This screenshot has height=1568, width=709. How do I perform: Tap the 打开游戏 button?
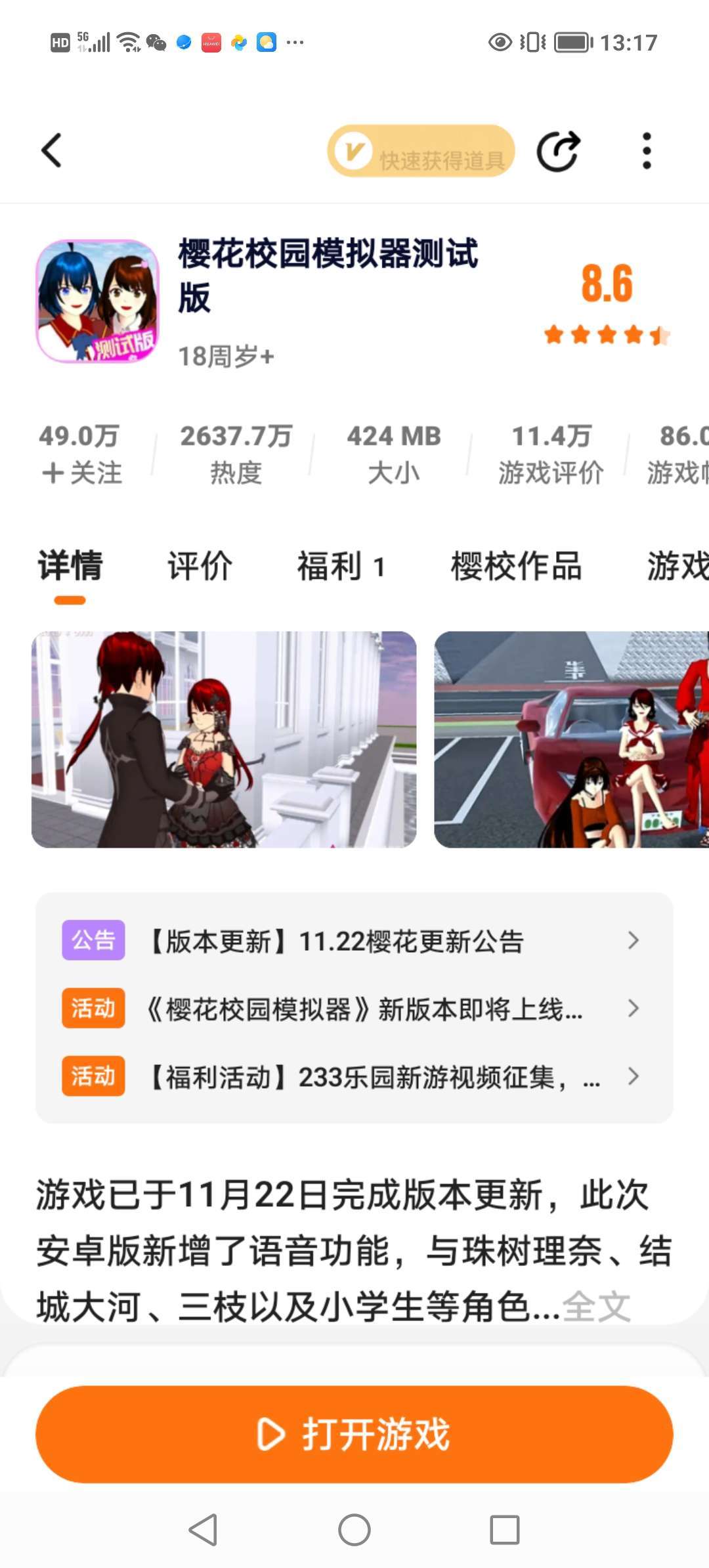(354, 1434)
